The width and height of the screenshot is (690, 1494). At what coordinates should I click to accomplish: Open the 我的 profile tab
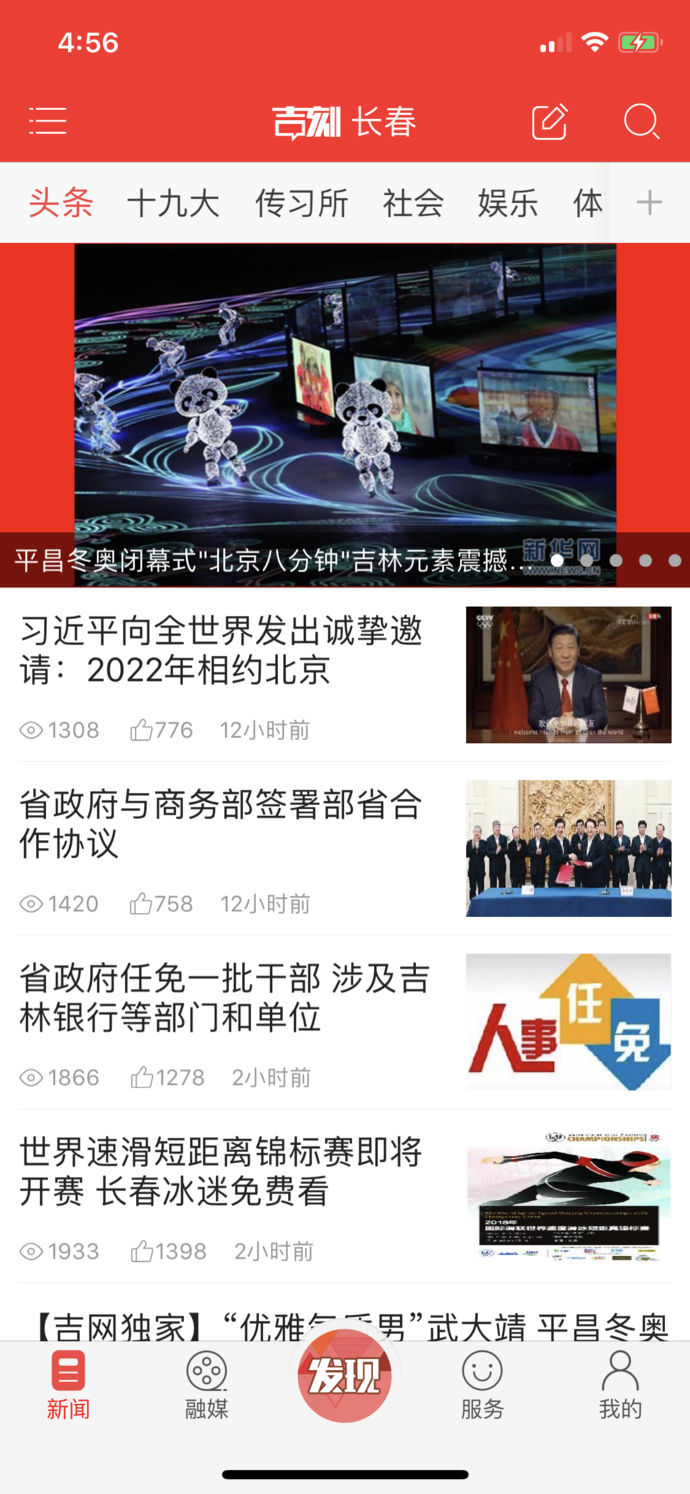click(620, 1385)
